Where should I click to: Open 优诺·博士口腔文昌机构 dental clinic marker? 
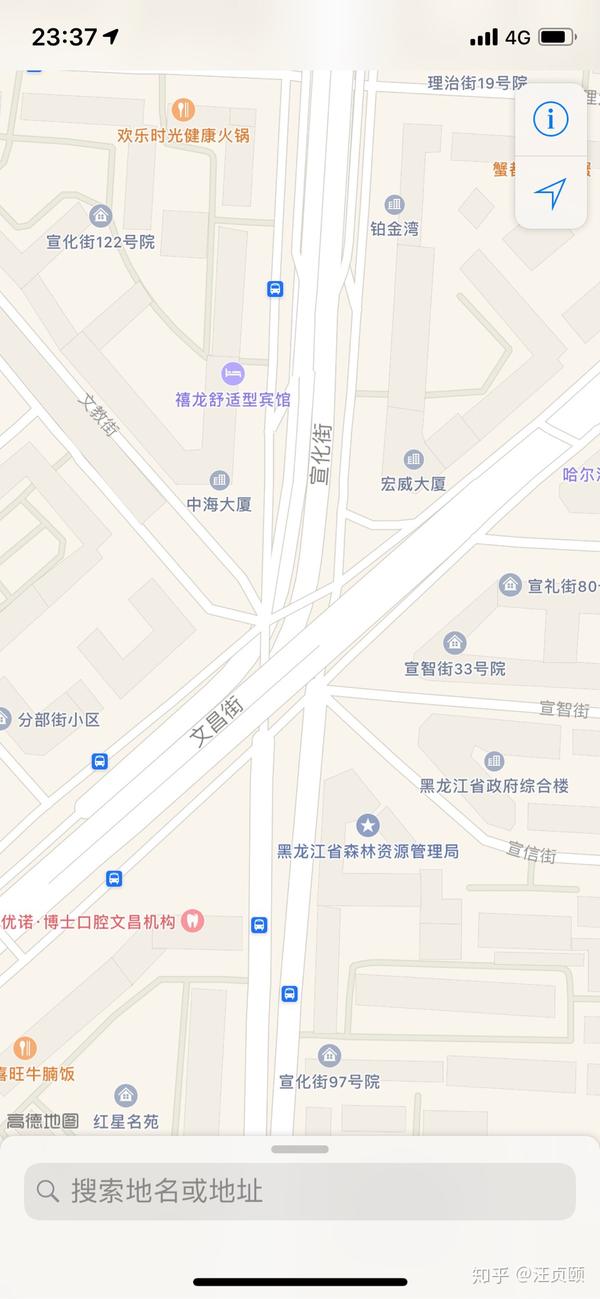[x=193, y=921]
